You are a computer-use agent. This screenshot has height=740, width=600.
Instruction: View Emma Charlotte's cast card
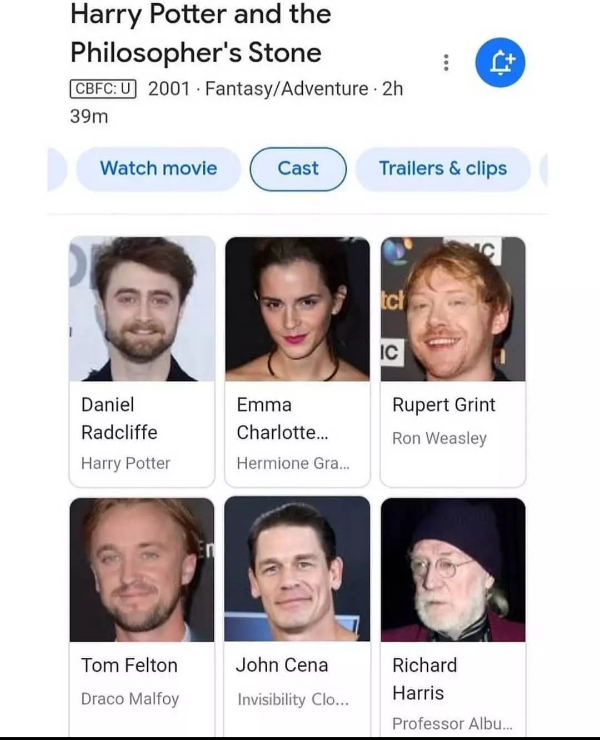[x=297, y=360]
